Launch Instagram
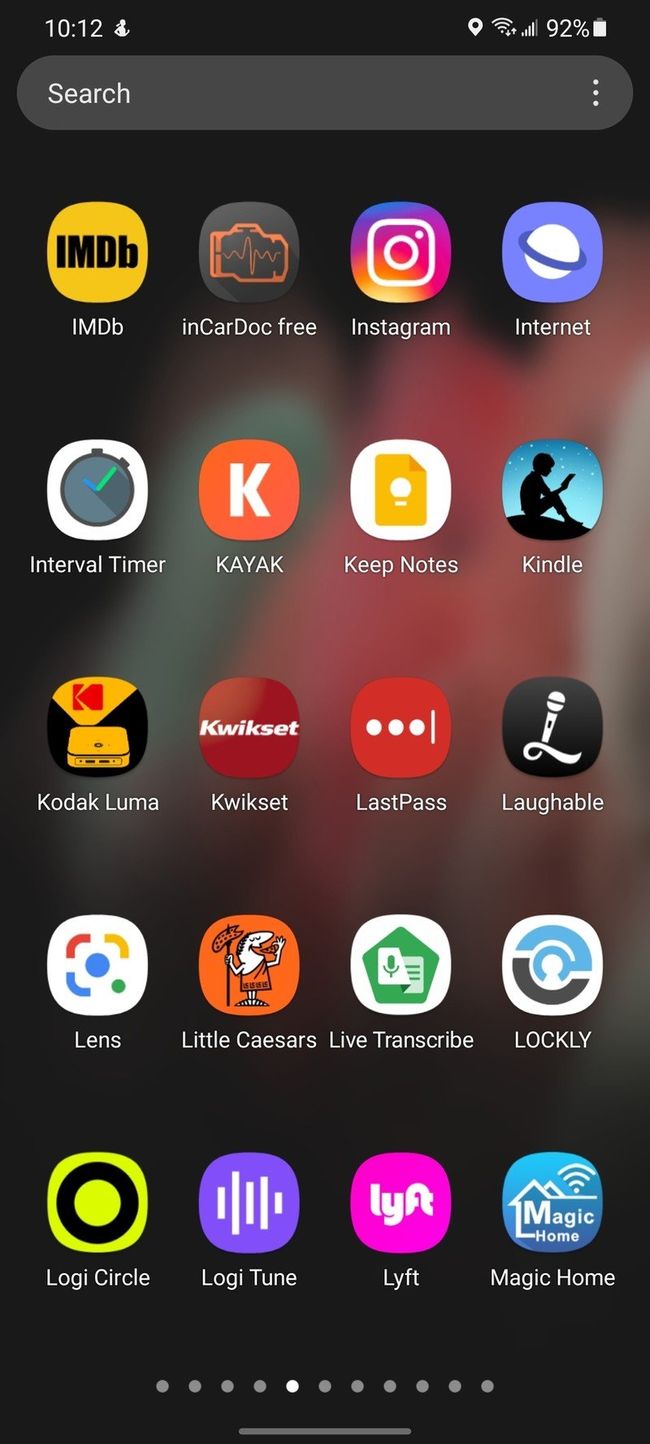The height and width of the screenshot is (1444, 650). click(401, 253)
